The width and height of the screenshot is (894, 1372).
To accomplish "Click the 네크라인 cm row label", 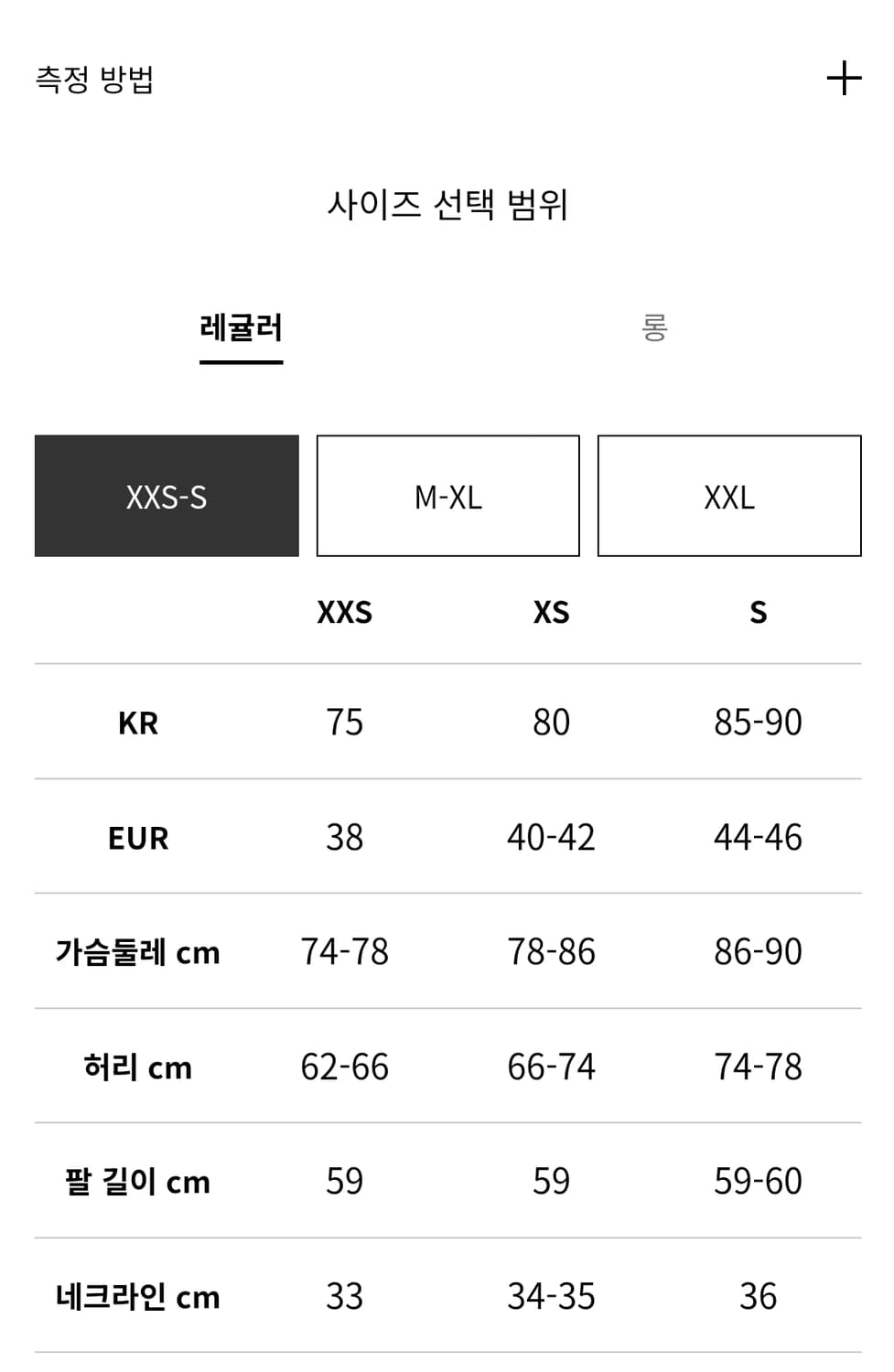I will [x=135, y=1296].
